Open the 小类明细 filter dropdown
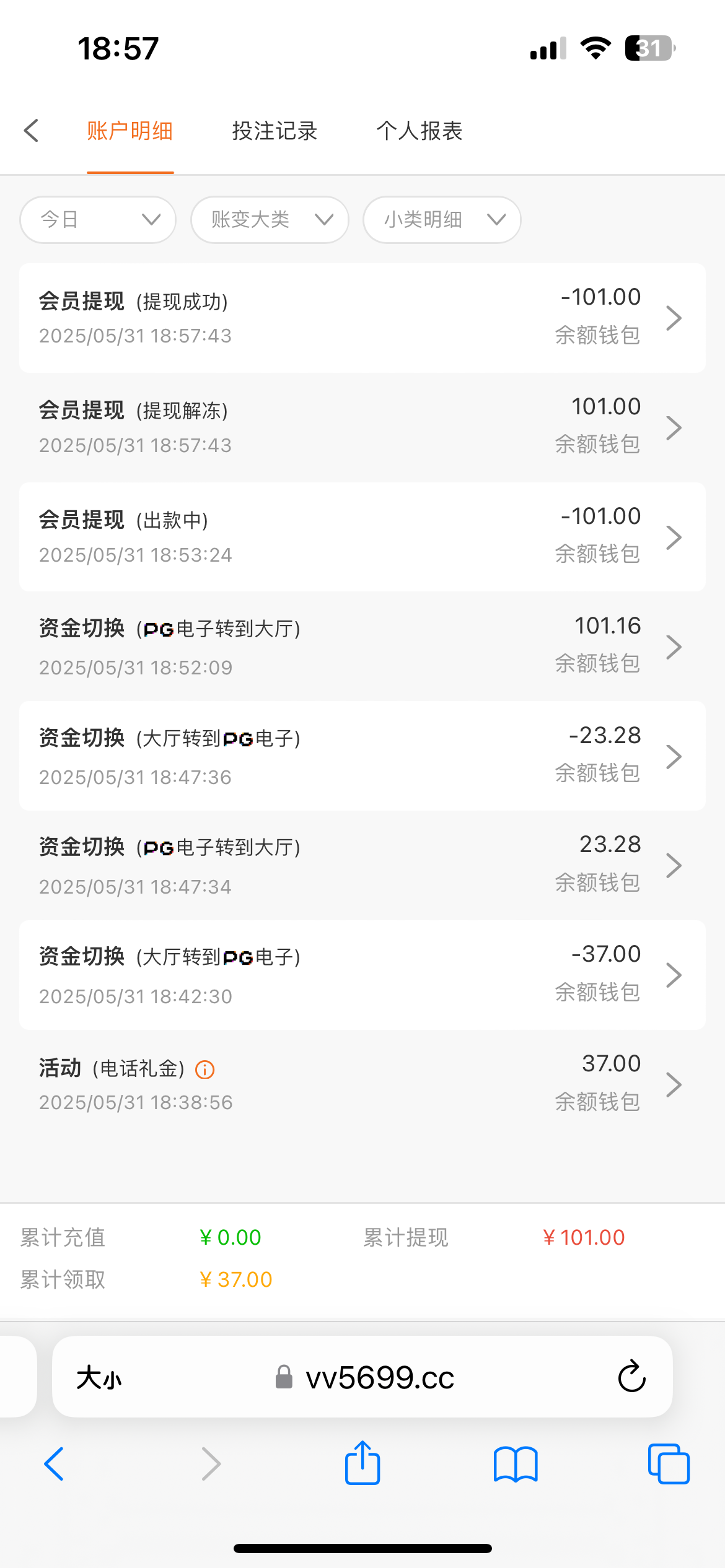725x1568 pixels. coord(442,220)
